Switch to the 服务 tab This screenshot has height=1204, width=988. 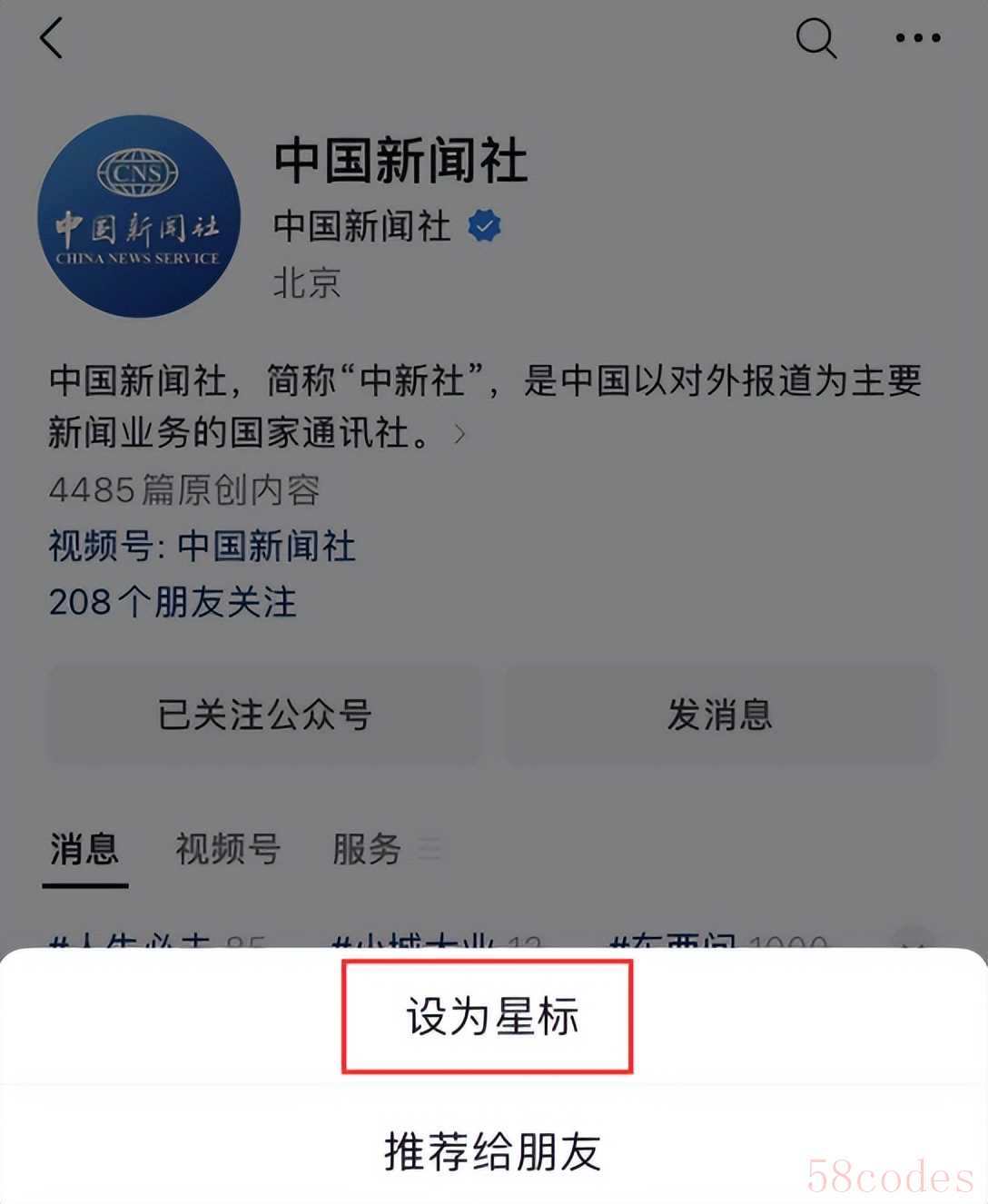click(367, 849)
